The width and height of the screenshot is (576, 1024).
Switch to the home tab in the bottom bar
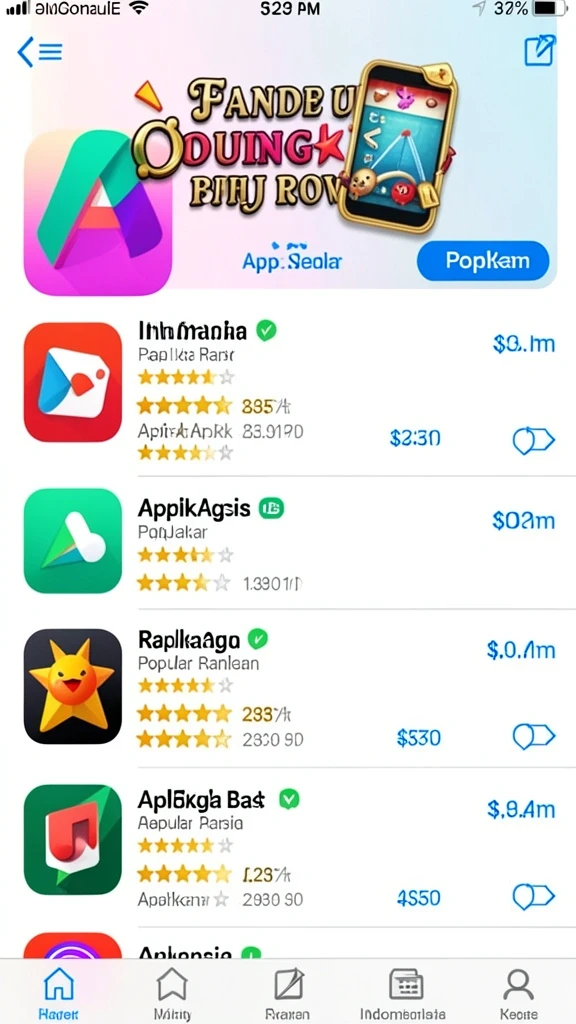58,993
